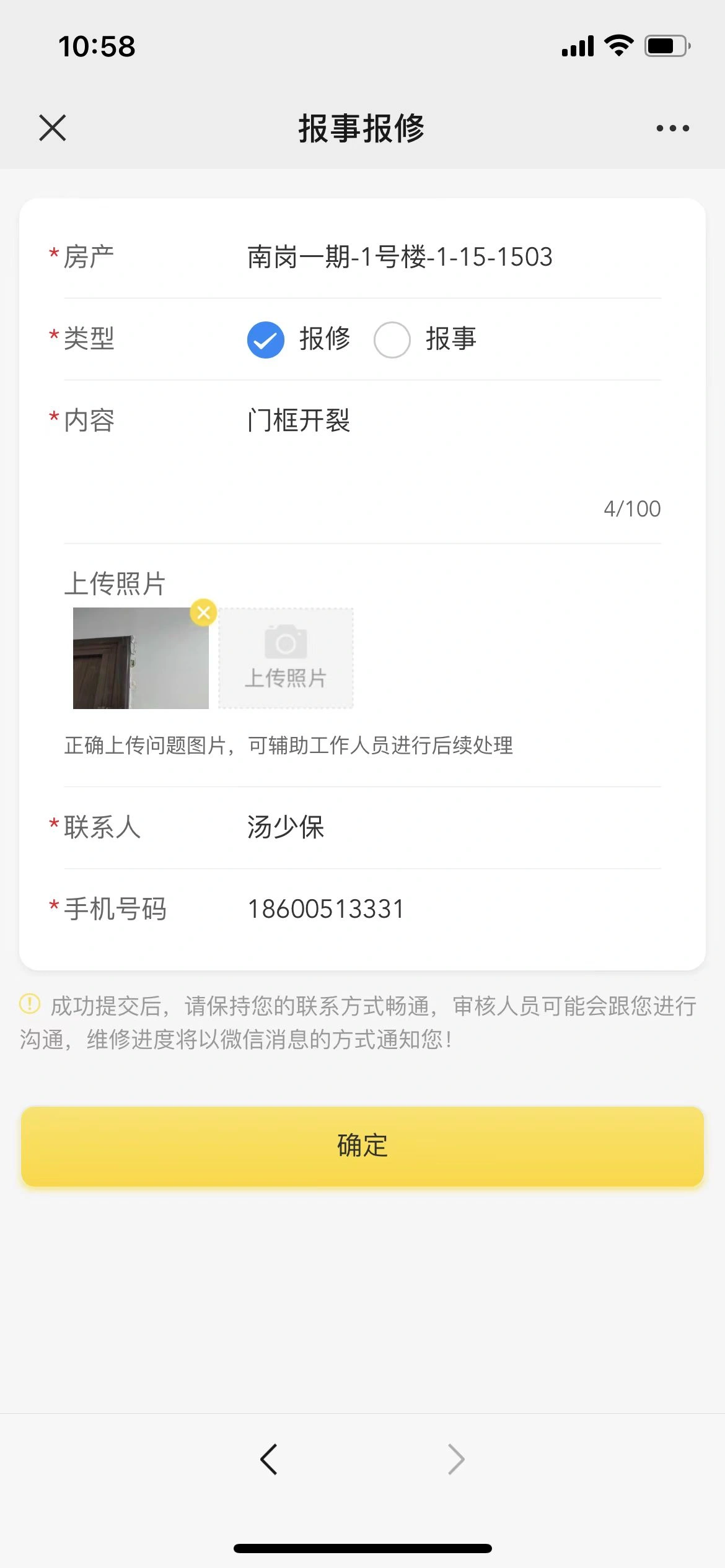The height and width of the screenshot is (1568, 725).
Task: Remove the uploaded door photo
Action: click(x=203, y=612)
